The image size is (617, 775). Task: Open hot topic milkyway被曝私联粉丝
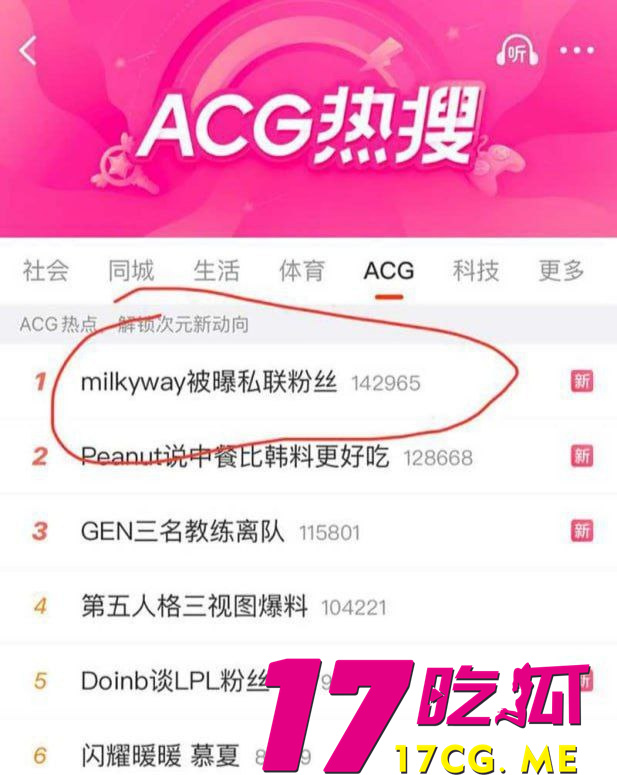pyautogui.click(x=209, y=382)
